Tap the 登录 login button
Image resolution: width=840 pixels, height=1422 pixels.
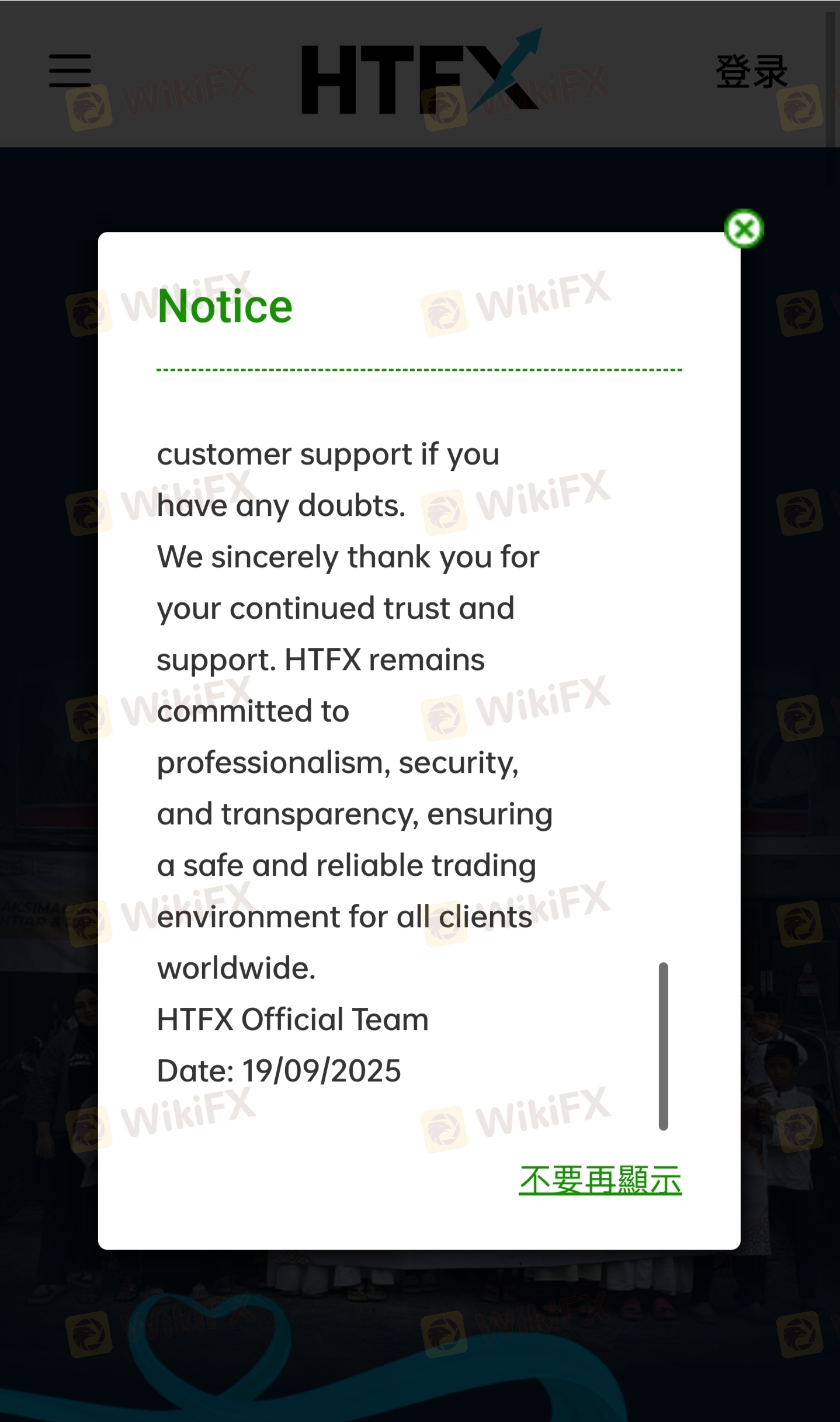(x=751, y=72)
